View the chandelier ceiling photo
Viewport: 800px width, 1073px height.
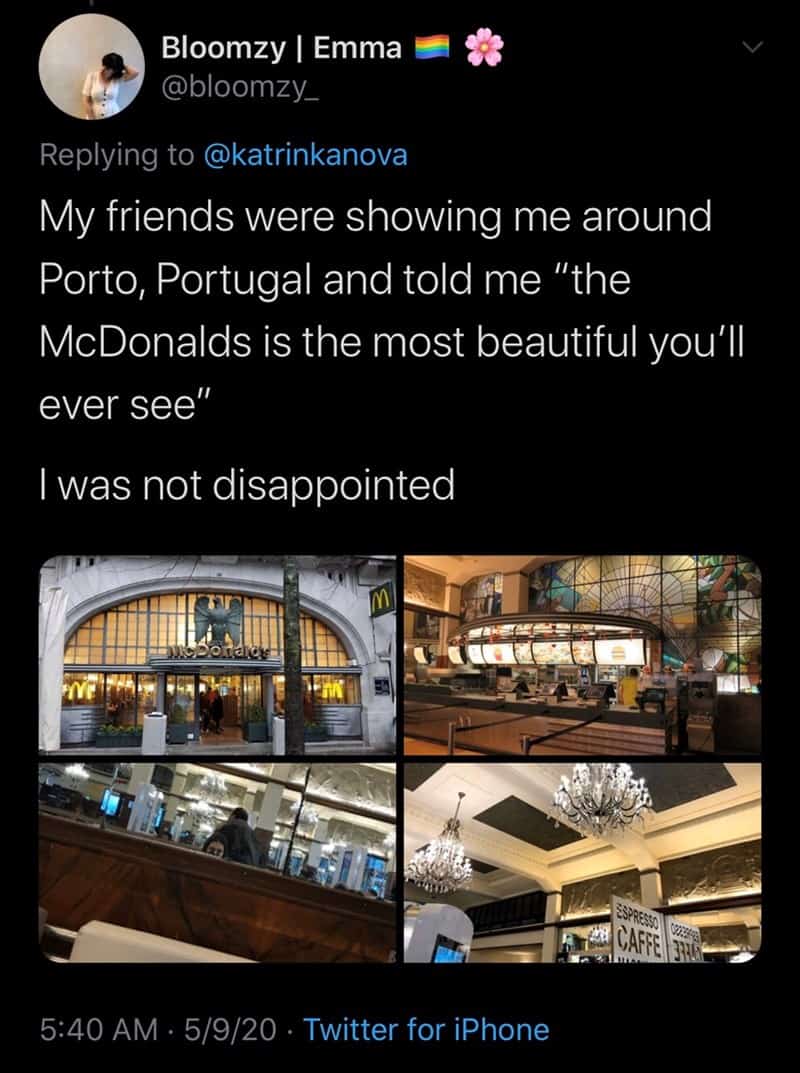[582, 862]
